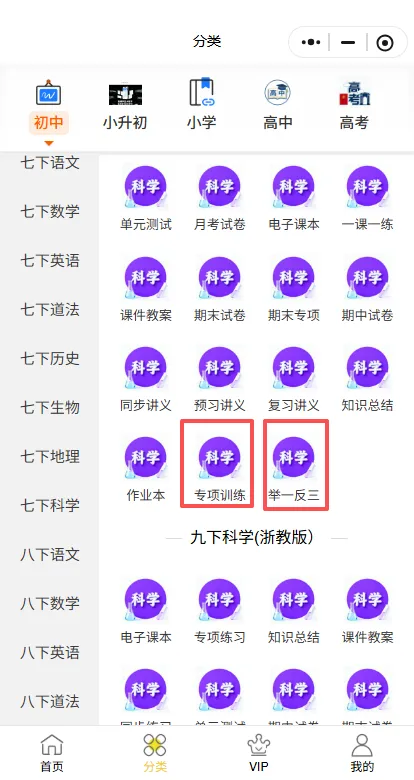Select 七下数学 in the sidebar
This screenshot has height=780, width=414.
(50, 211)
